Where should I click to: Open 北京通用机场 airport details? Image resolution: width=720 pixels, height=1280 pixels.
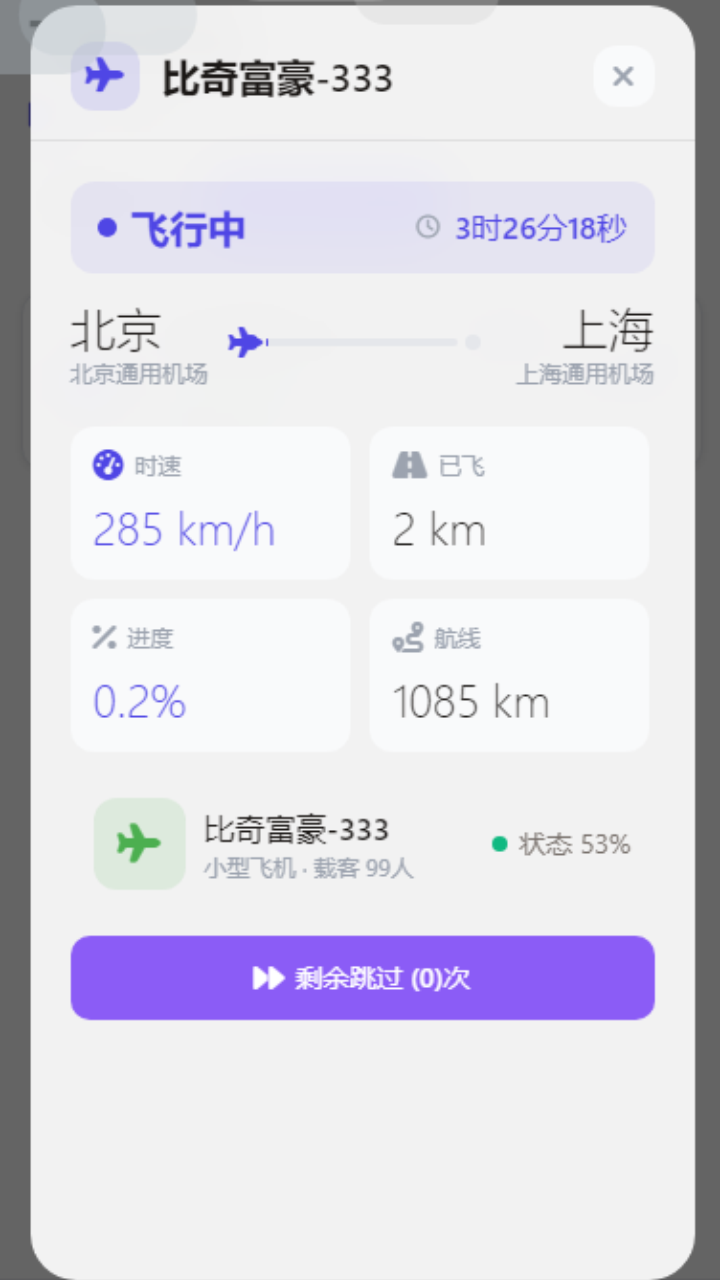coord(140,376)
